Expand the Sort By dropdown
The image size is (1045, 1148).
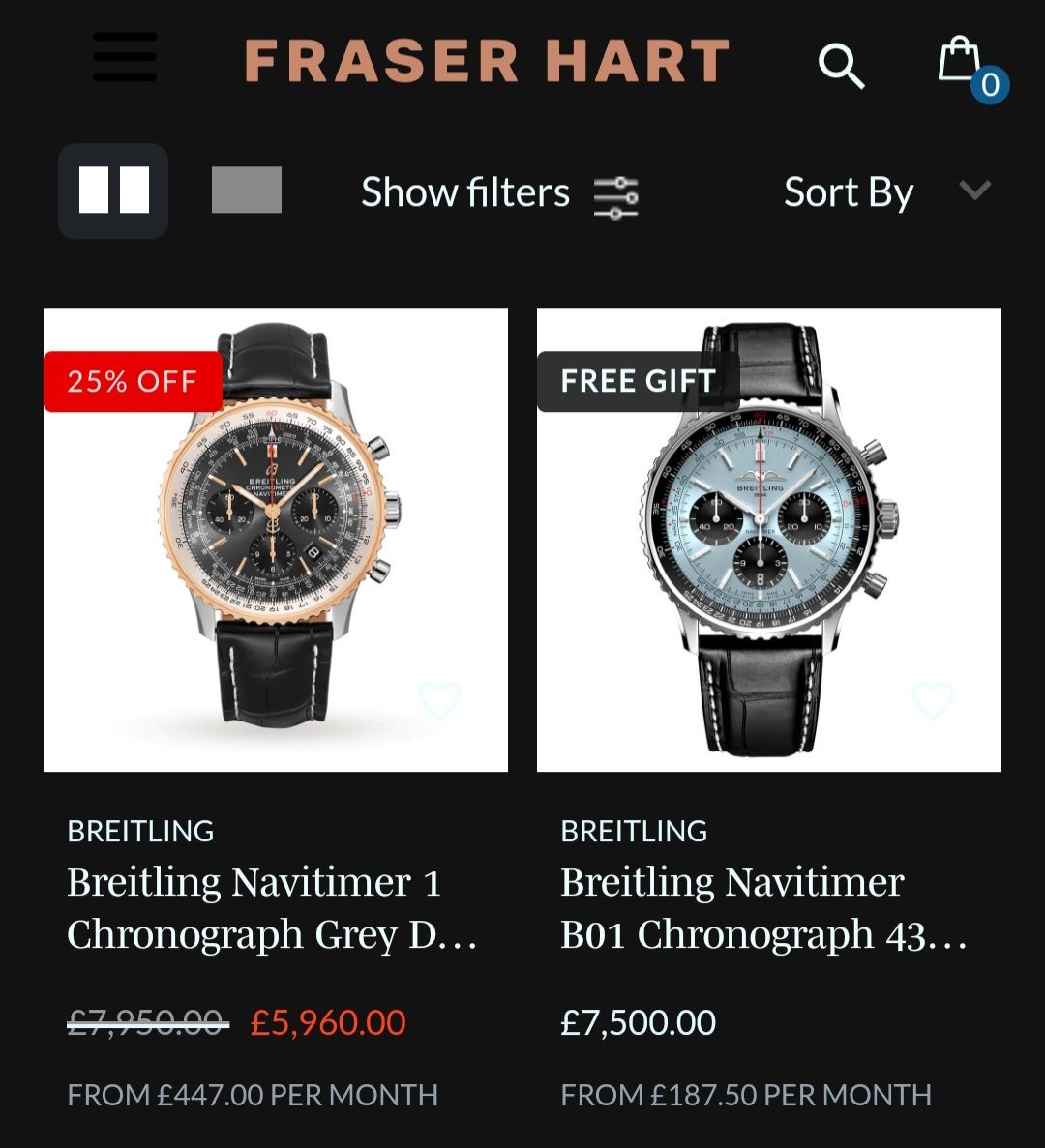pos(885,191)
